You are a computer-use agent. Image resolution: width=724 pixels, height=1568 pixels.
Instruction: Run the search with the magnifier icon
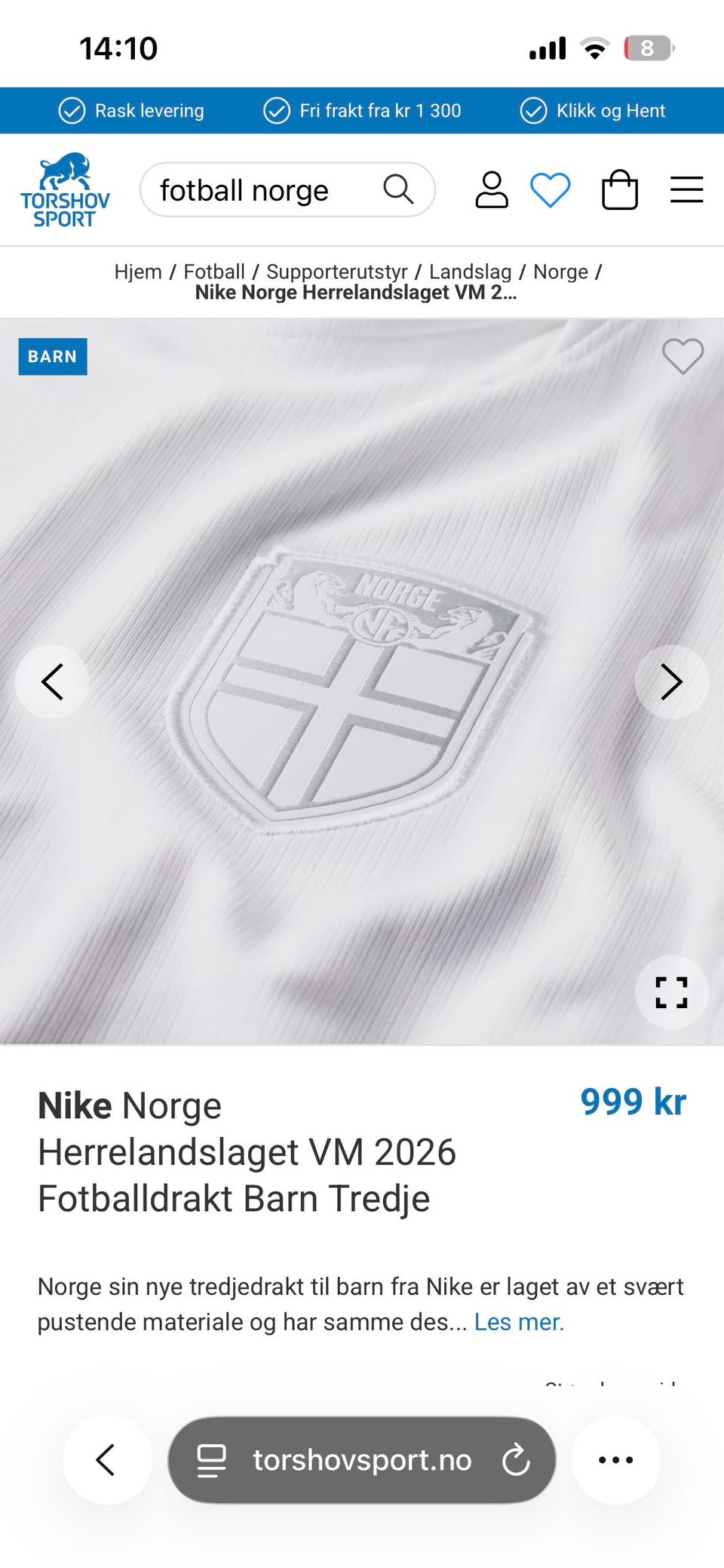pyautogui.click(x=398, y=189)
